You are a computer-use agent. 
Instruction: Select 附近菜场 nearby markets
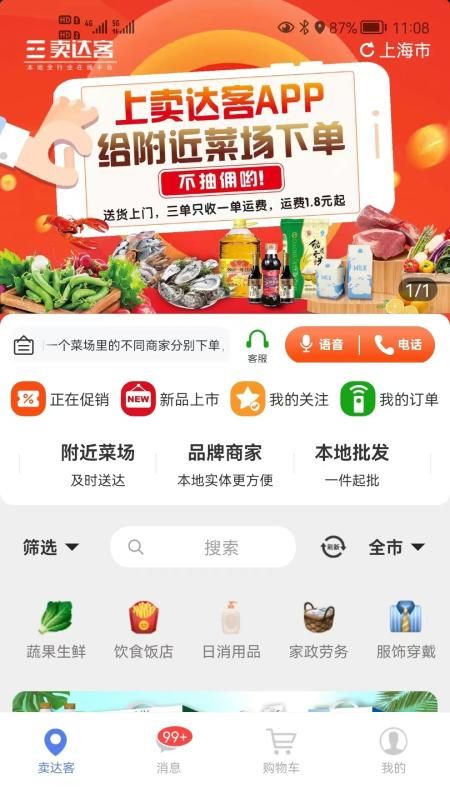[x=97, y=465]
